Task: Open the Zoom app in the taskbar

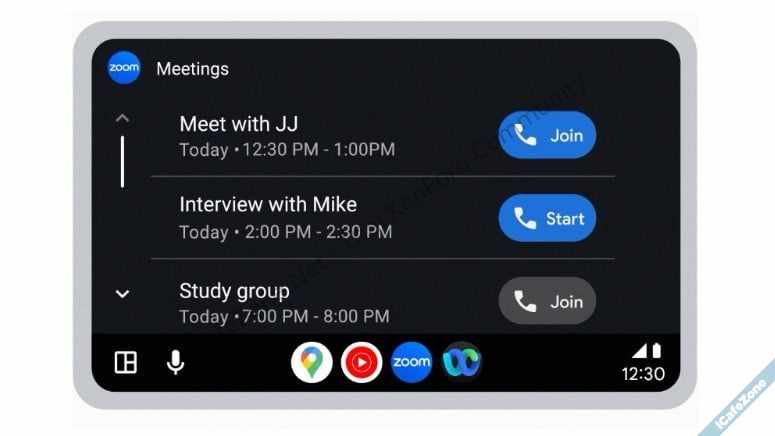Action: 411,362
